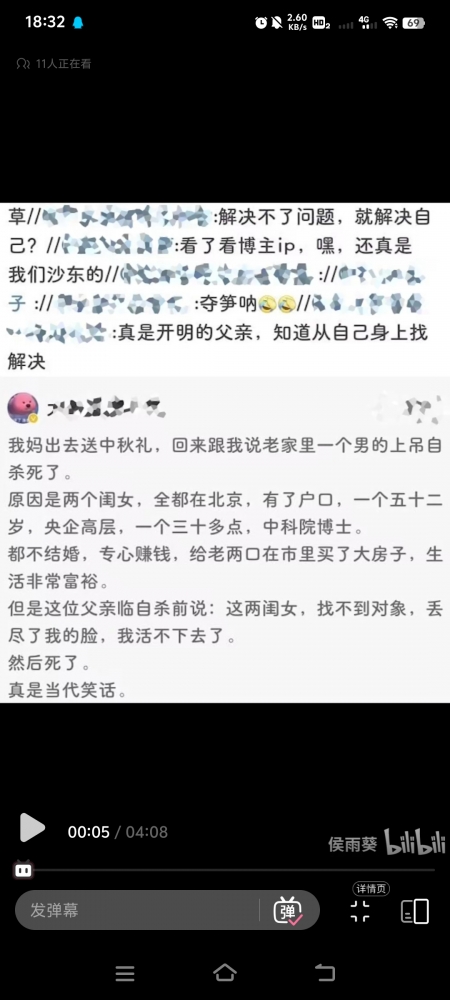
Task: Toggle the danmaku display switch
Action: (x=288, y=910)
